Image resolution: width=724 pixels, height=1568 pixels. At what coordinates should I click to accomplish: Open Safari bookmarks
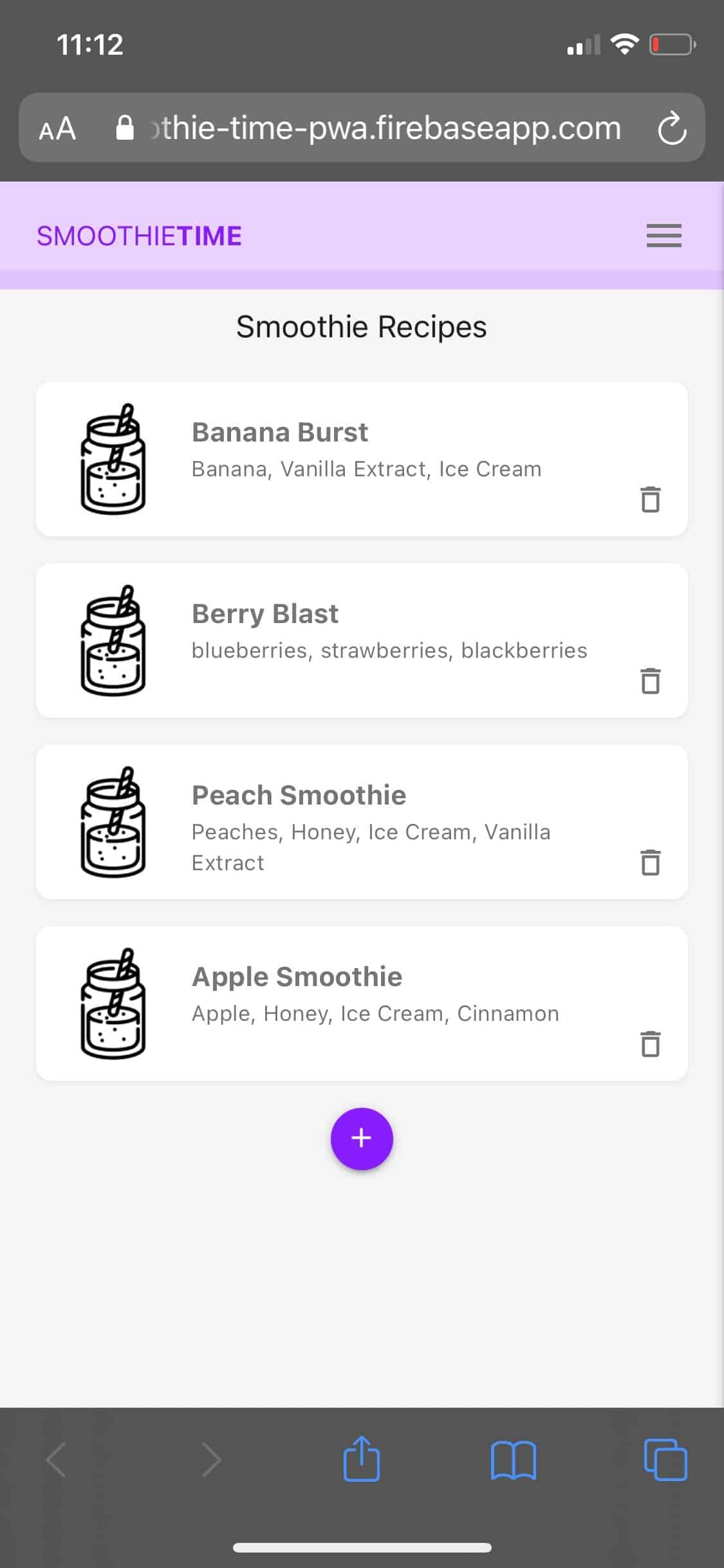click(x=513, y=1460)
